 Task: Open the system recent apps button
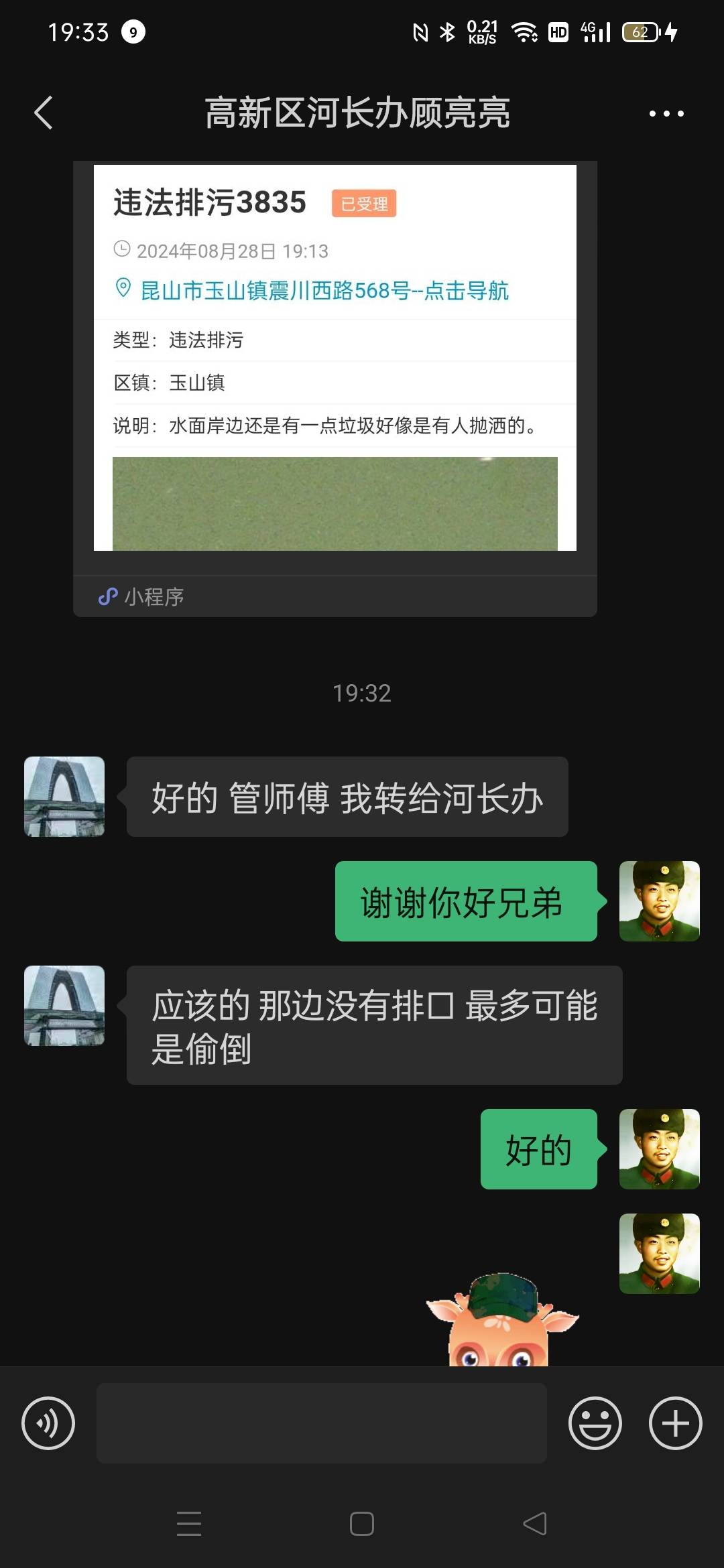[189, 1524]
